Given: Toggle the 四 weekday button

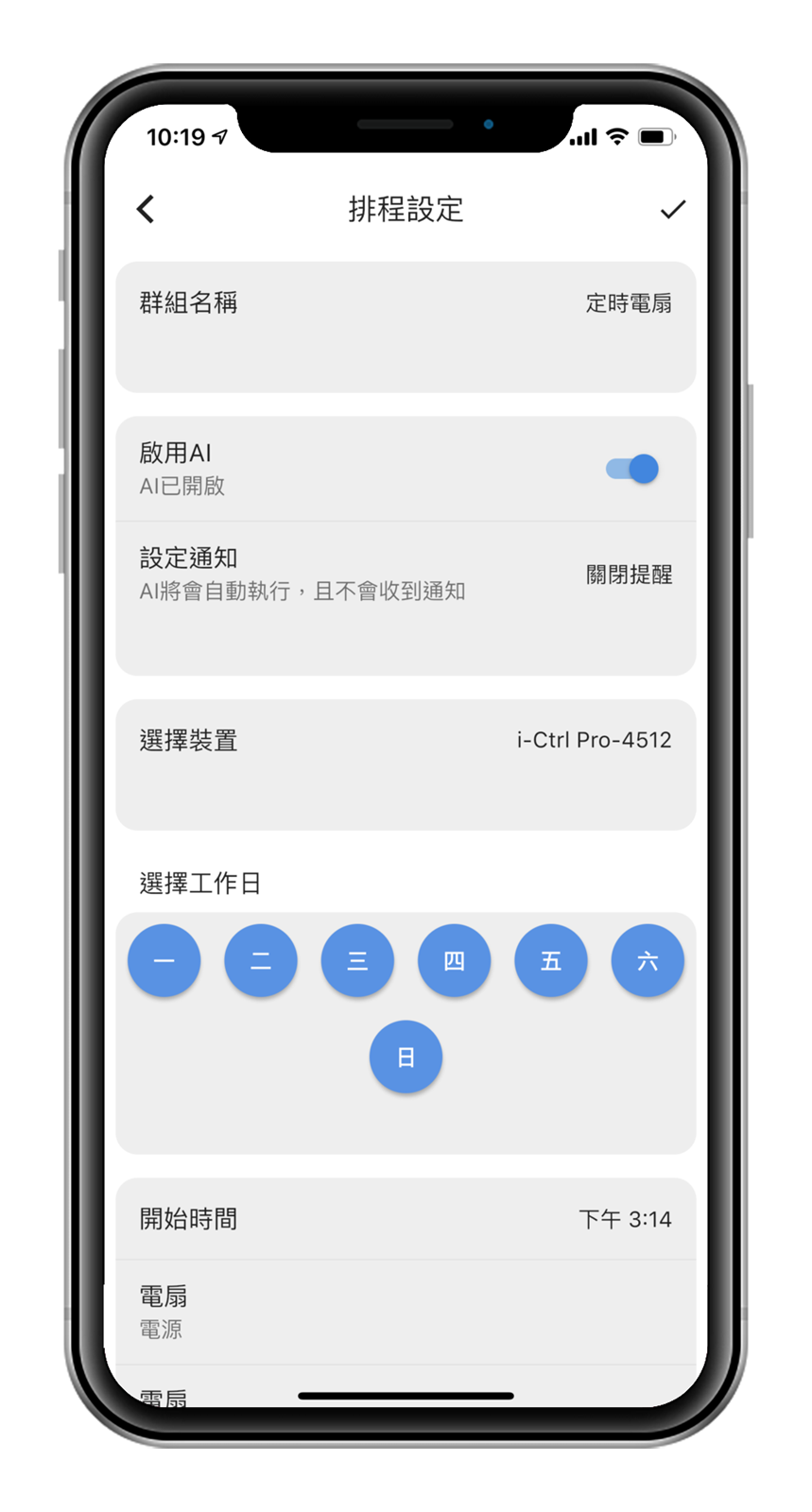Looking at the screenshot, I should [454, 961].
